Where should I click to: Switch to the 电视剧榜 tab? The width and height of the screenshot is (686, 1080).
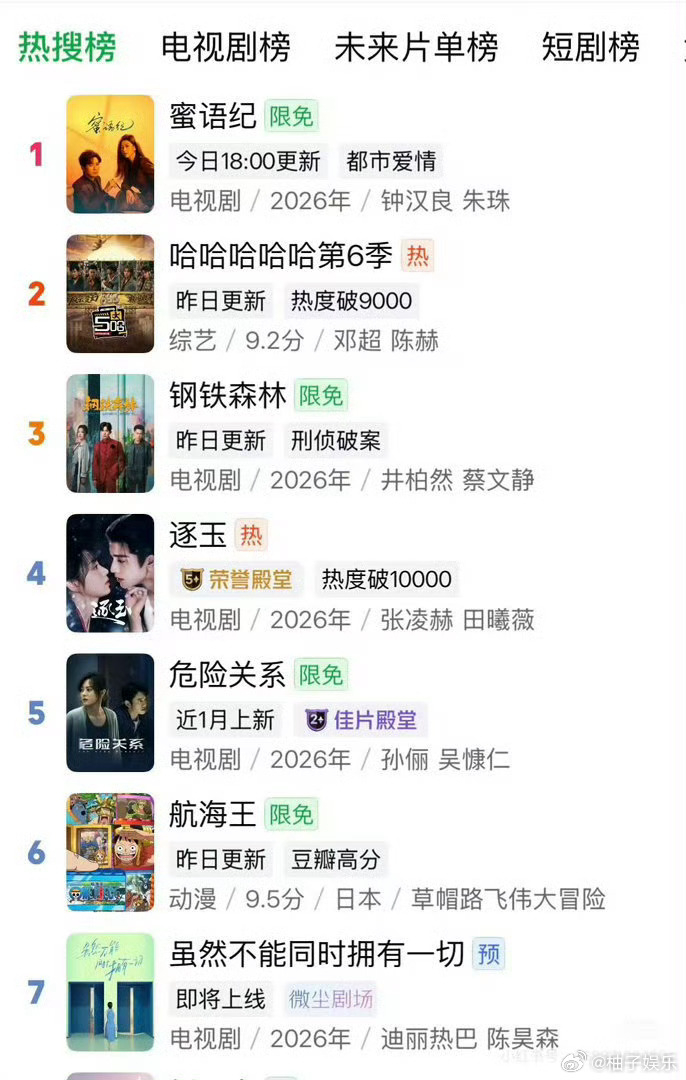click(226, 47)
